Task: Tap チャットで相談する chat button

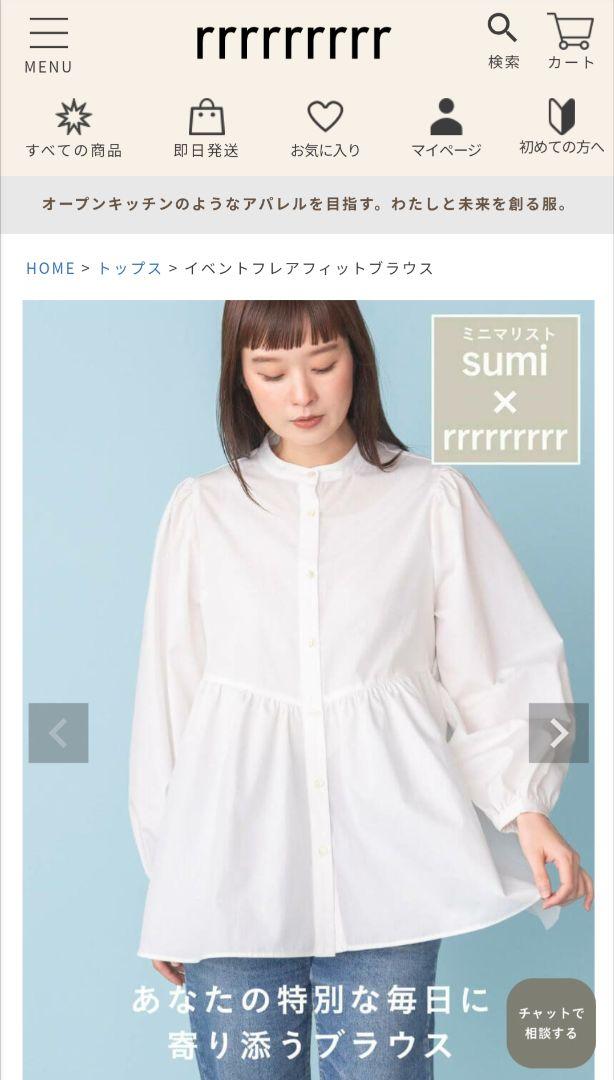Action: [551, 1024]
